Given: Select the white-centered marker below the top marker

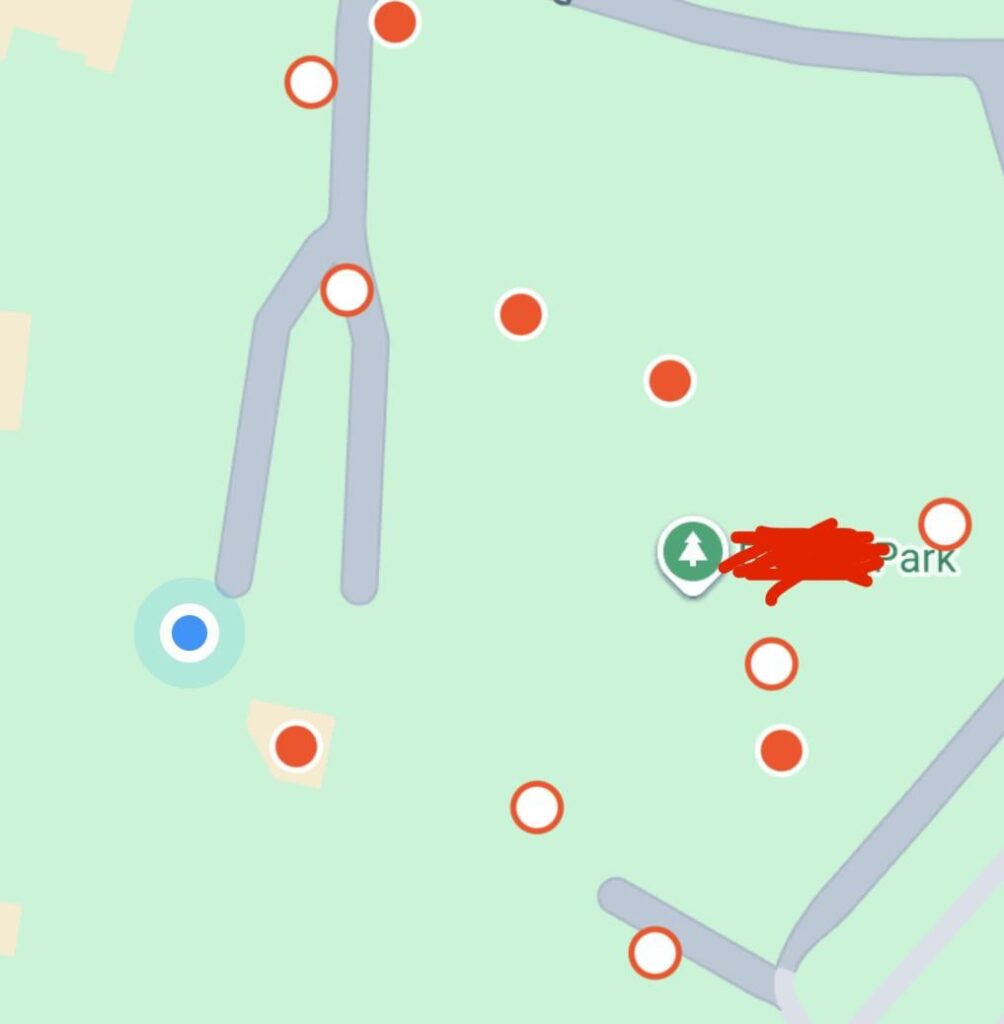Looking at the screenshot, I should pos(311,83).
